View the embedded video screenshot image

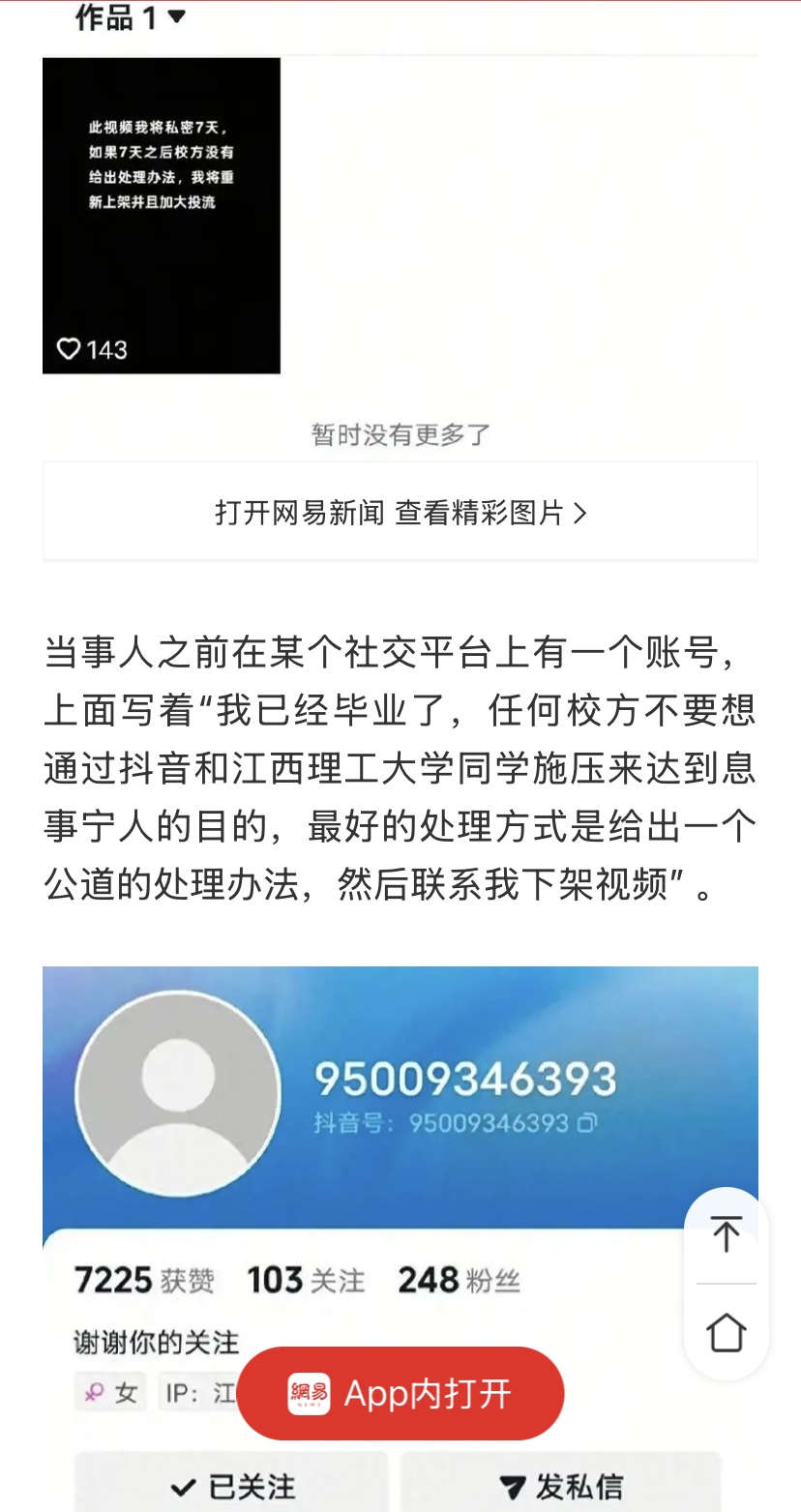[x=162, y=216]
